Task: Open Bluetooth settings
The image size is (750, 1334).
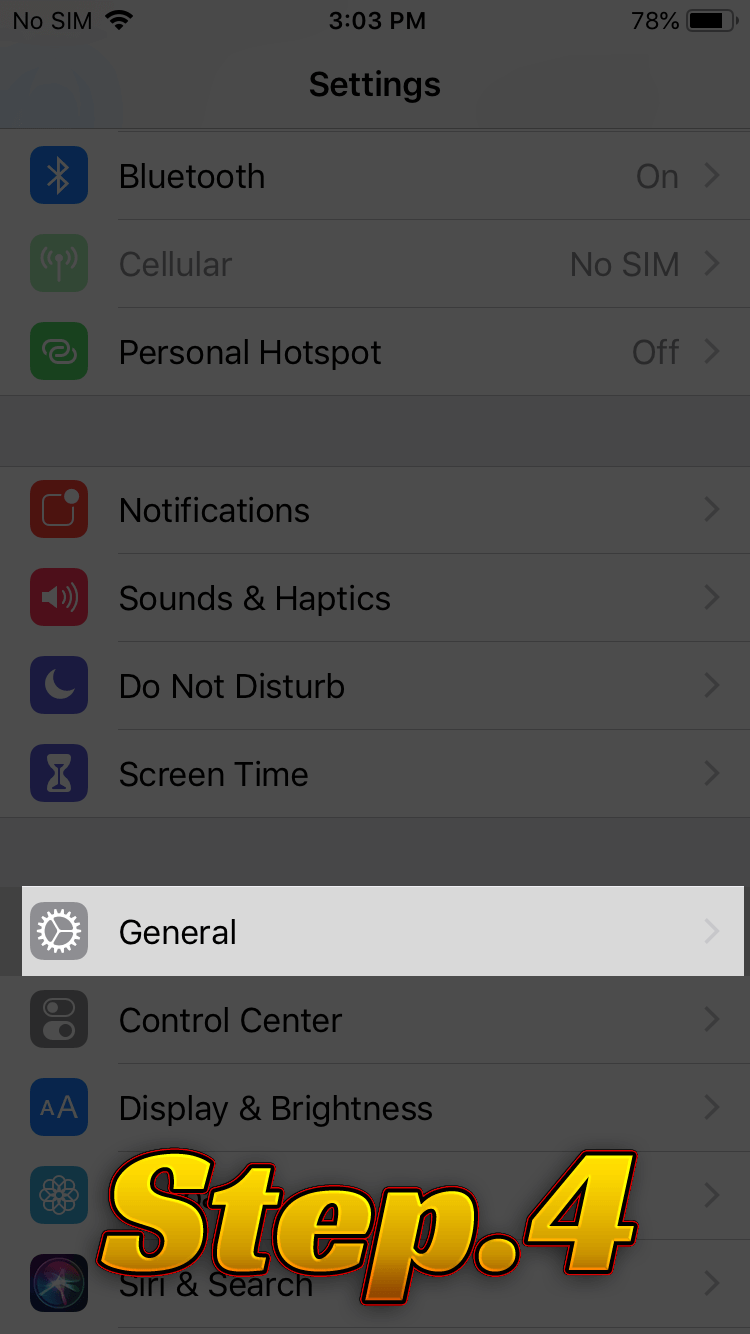Action: (375, 176)
